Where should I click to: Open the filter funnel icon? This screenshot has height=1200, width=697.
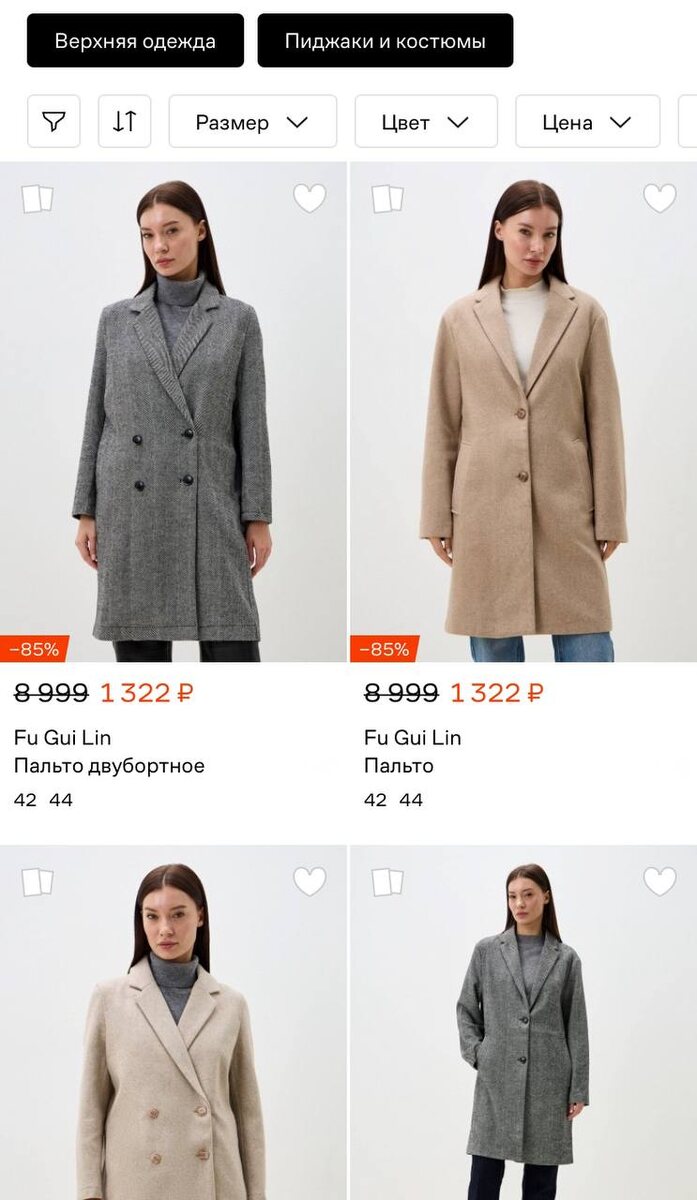(x=54, y=122)
